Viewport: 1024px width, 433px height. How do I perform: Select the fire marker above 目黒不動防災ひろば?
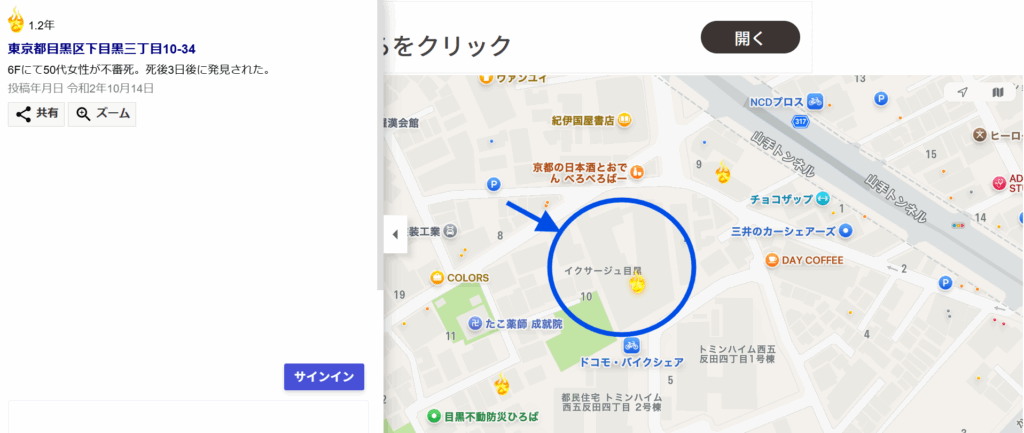tap(502, 384)
